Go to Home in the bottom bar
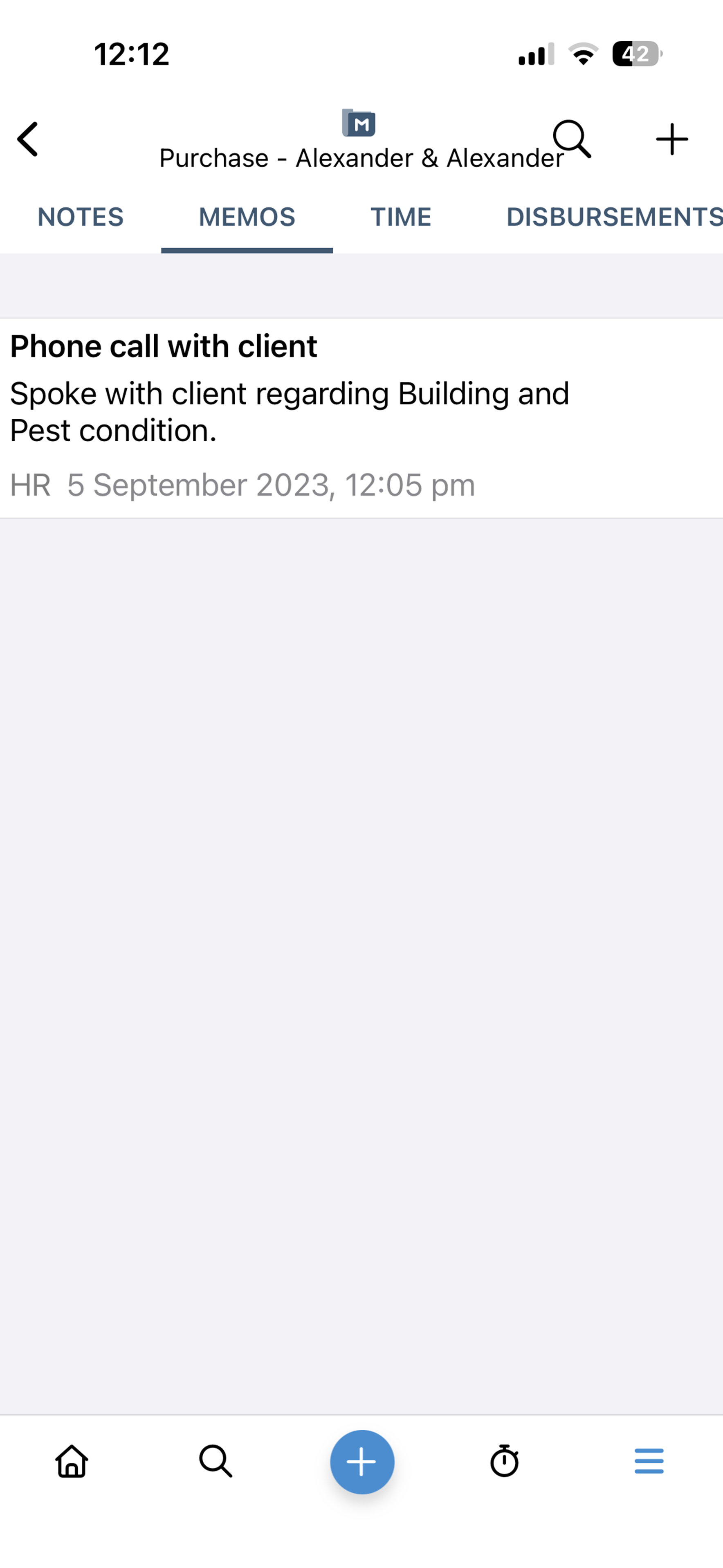Screen dimensions: 723x1568 [x=72, y=1461]
